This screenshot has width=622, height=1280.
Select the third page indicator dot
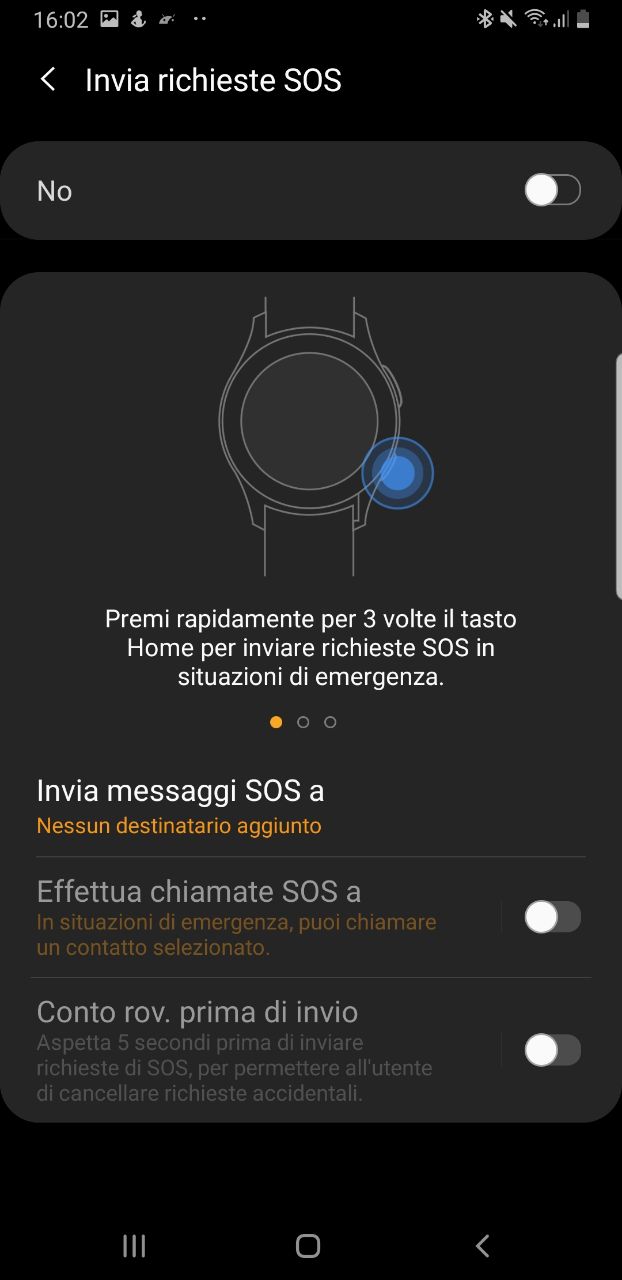point(330,722)
